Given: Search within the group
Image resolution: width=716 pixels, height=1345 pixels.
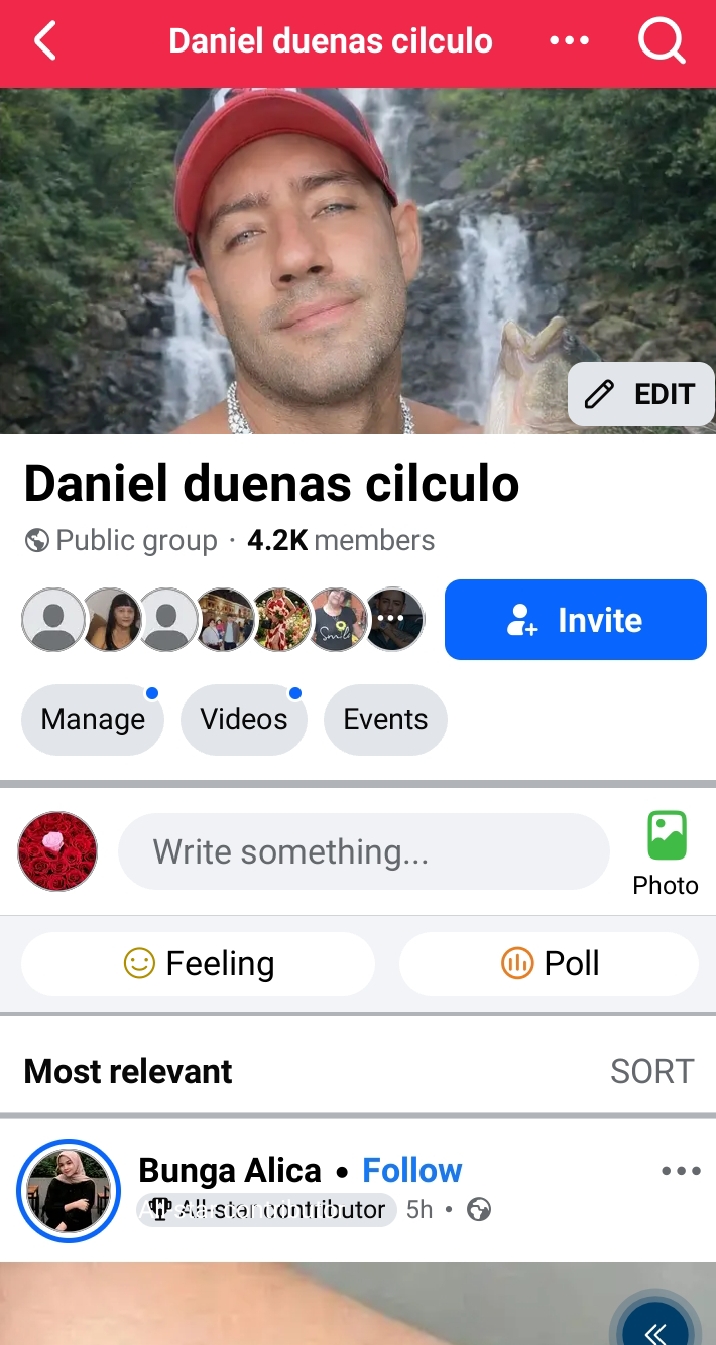Looking at the screenshot, I should (662, 41).
